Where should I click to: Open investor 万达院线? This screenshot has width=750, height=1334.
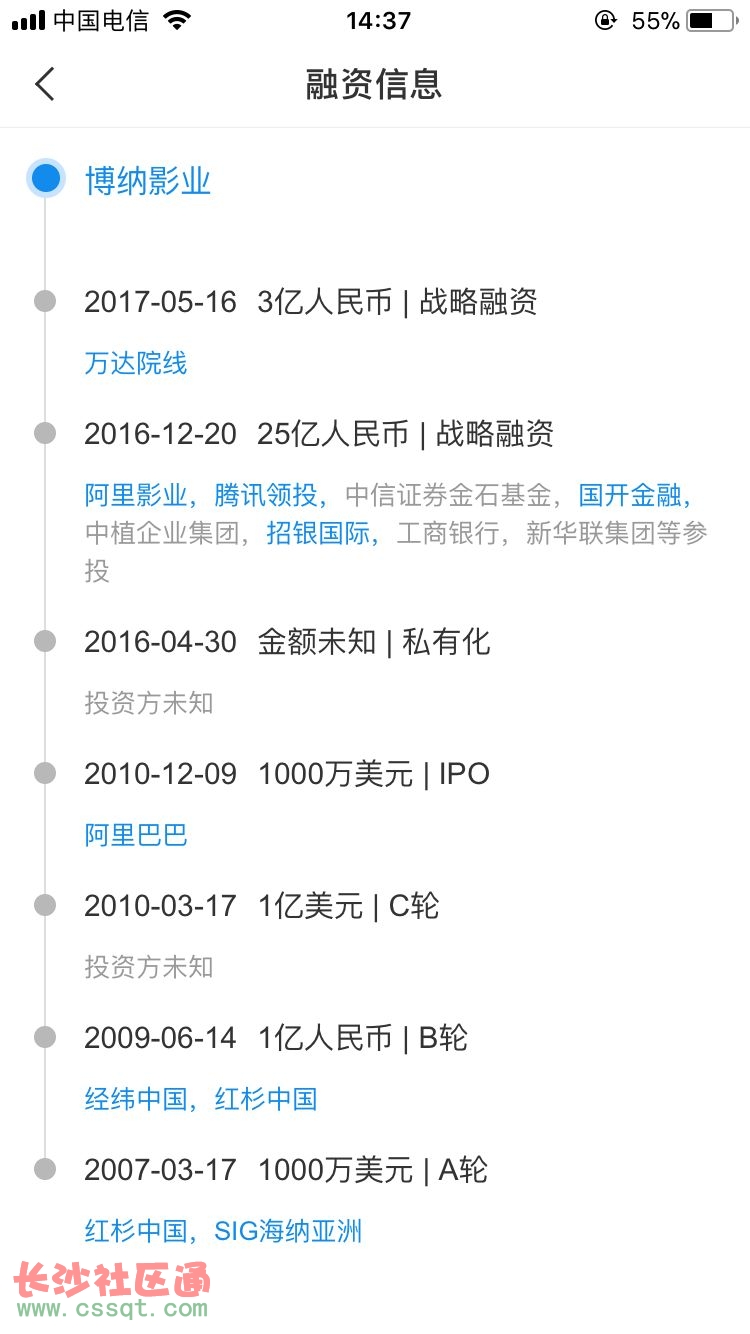point(135,363)
